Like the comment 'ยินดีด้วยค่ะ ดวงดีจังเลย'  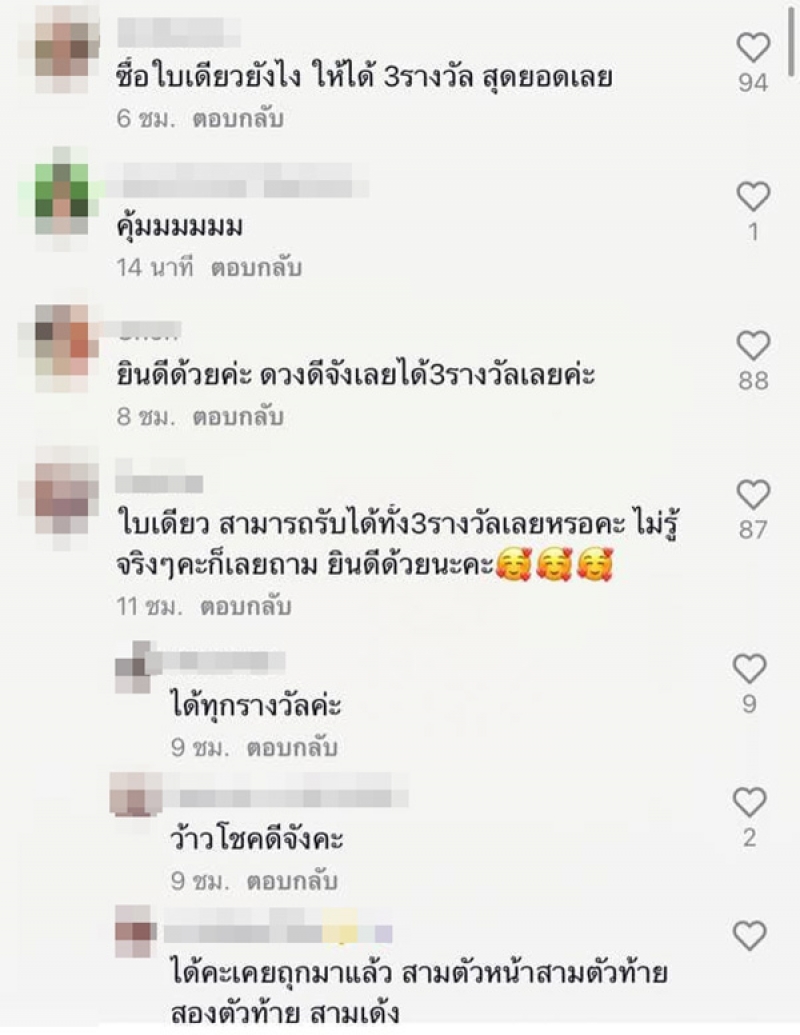[x=753, y=346]
